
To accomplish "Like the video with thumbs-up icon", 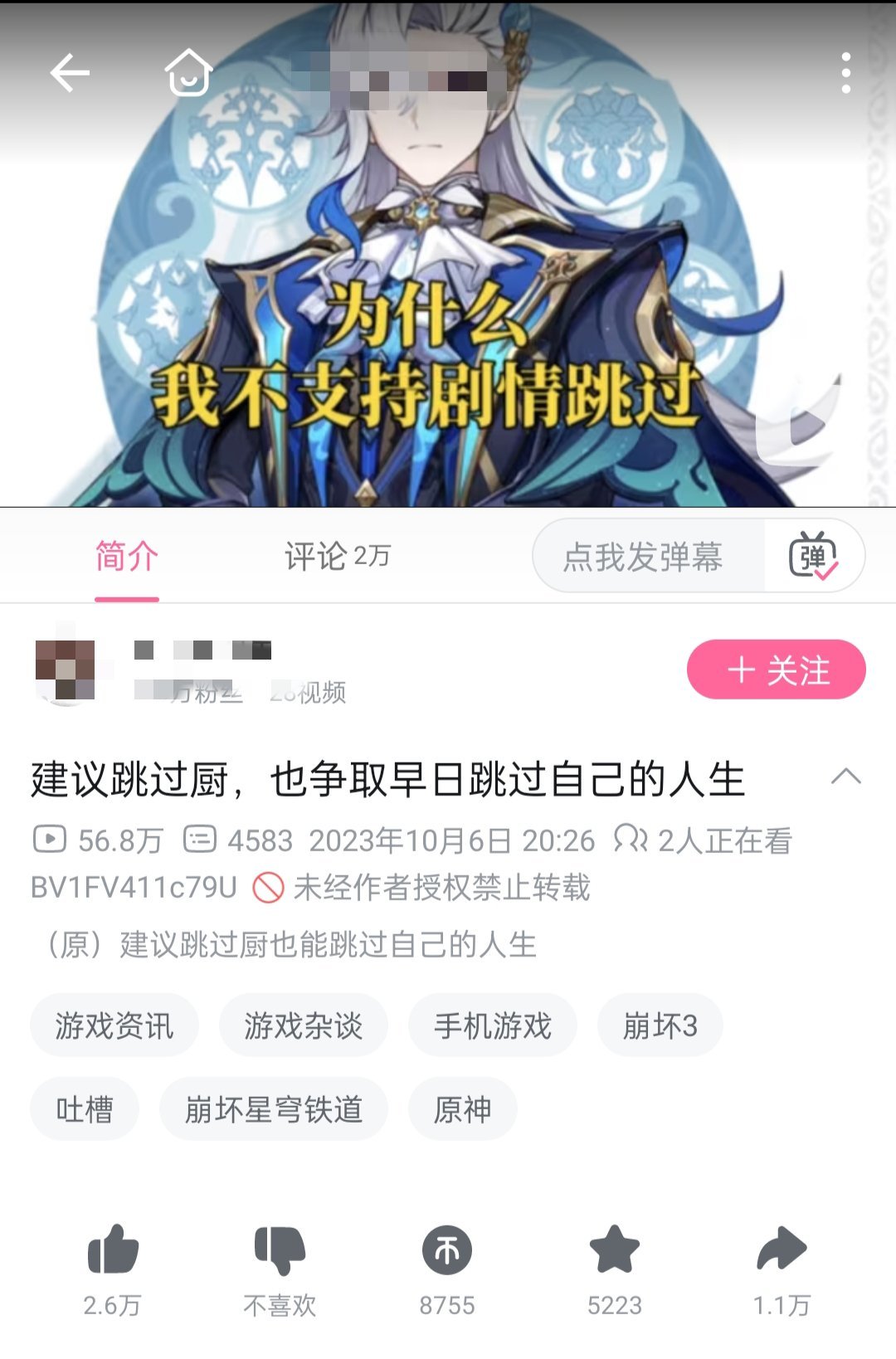I will pyautogui.click(x=113, y=1250).
